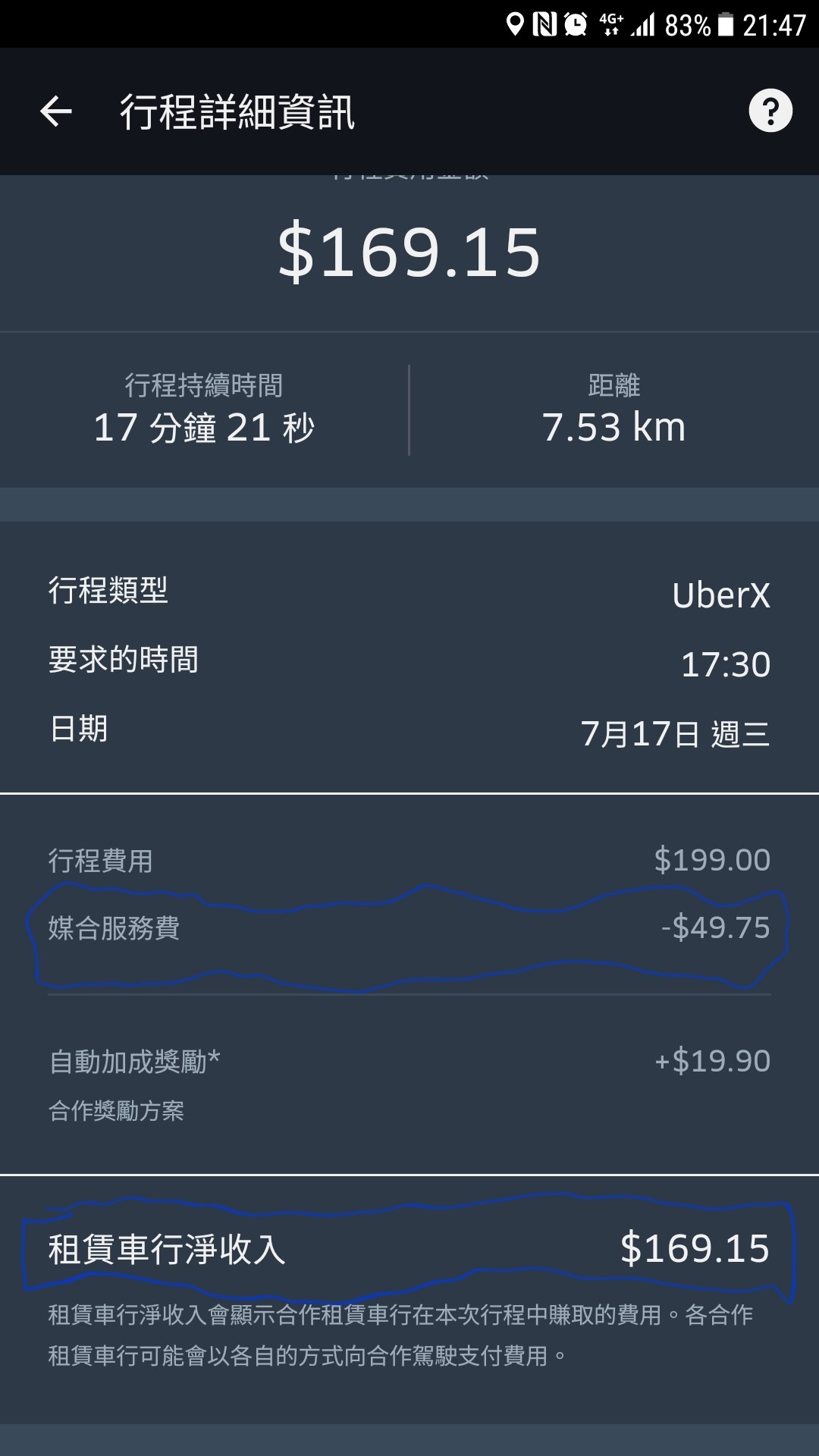Select the $169.15 total fare amount

(x=409, y=253)
